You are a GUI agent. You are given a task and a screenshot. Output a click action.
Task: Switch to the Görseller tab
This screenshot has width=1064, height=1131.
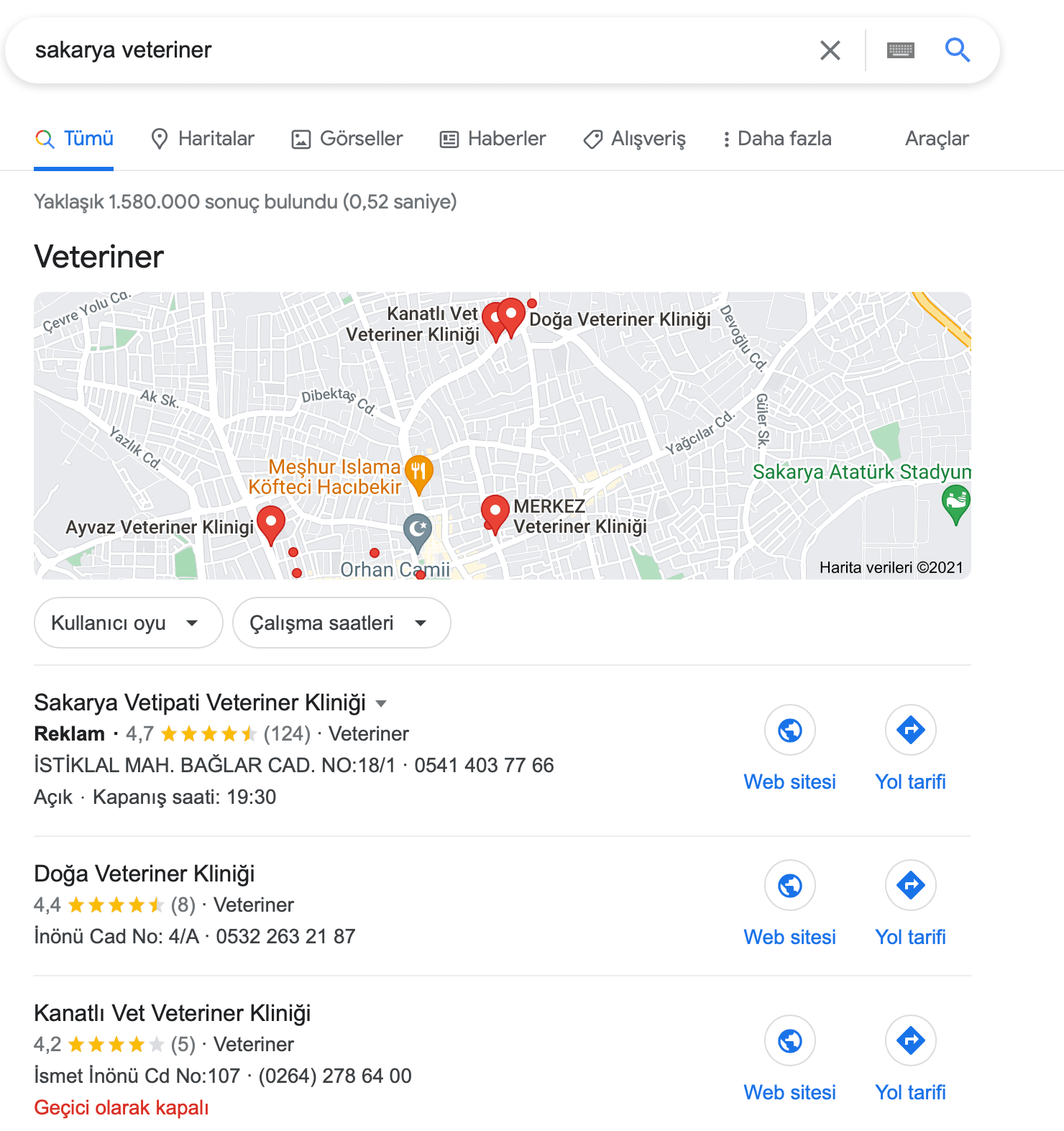[347, 139]
